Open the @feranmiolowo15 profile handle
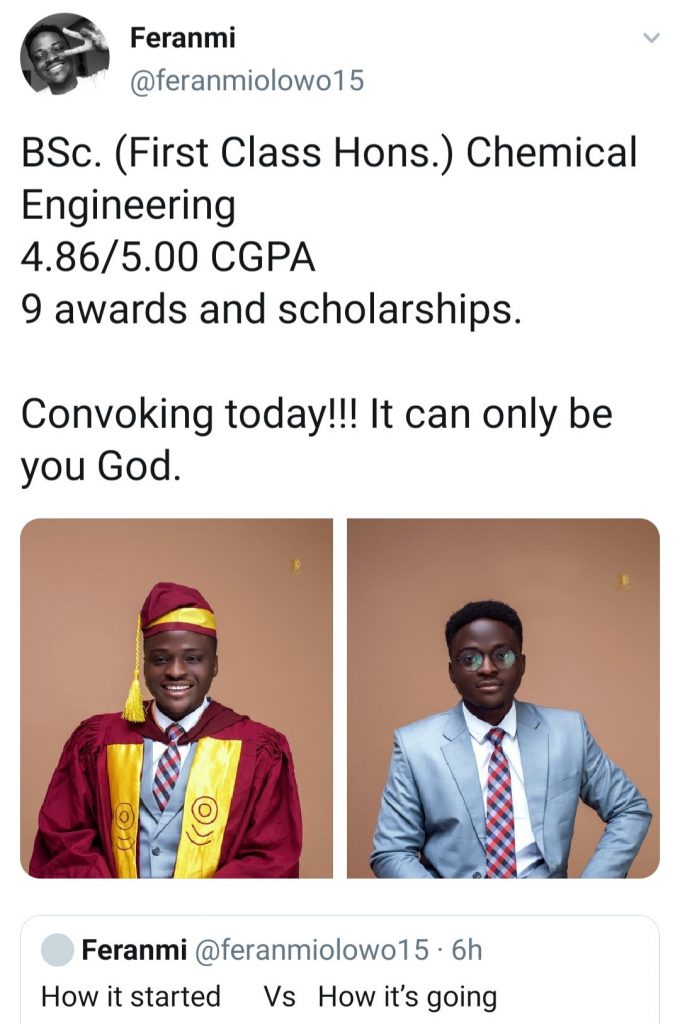The width and height of the screenshot is (680, 1024). coord(247,81)
